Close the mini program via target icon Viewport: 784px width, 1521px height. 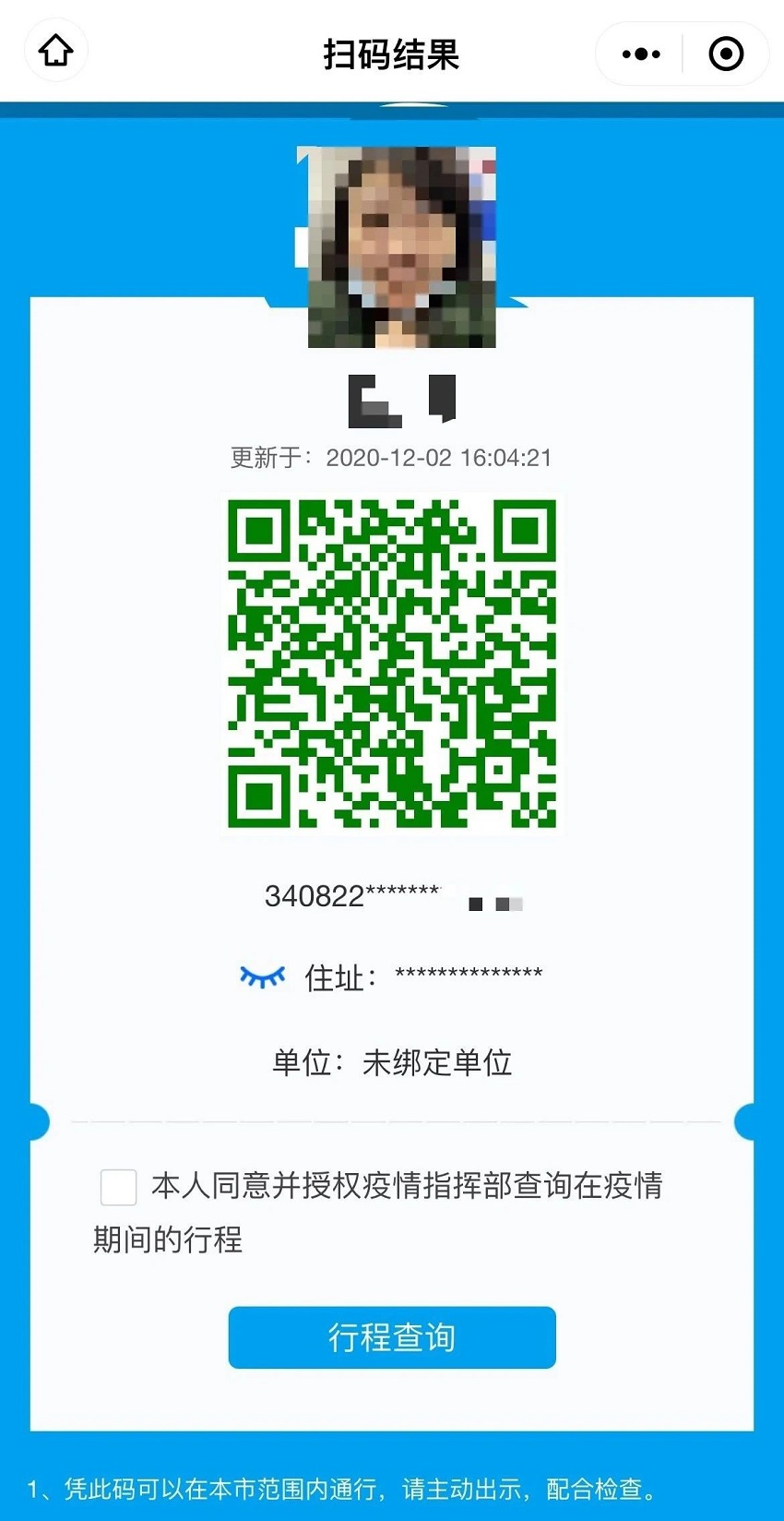pyautogui.click(x=726, y=54)
